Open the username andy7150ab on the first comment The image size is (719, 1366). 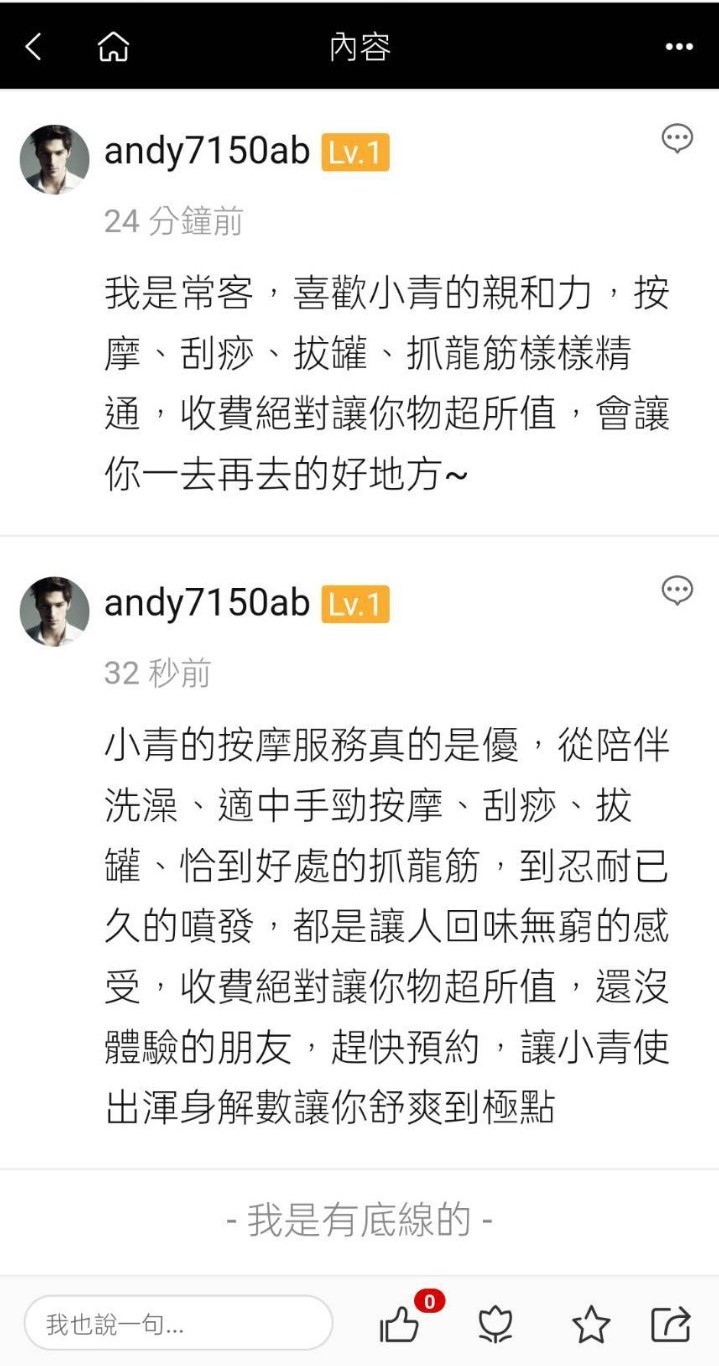[x=207, y=152]
